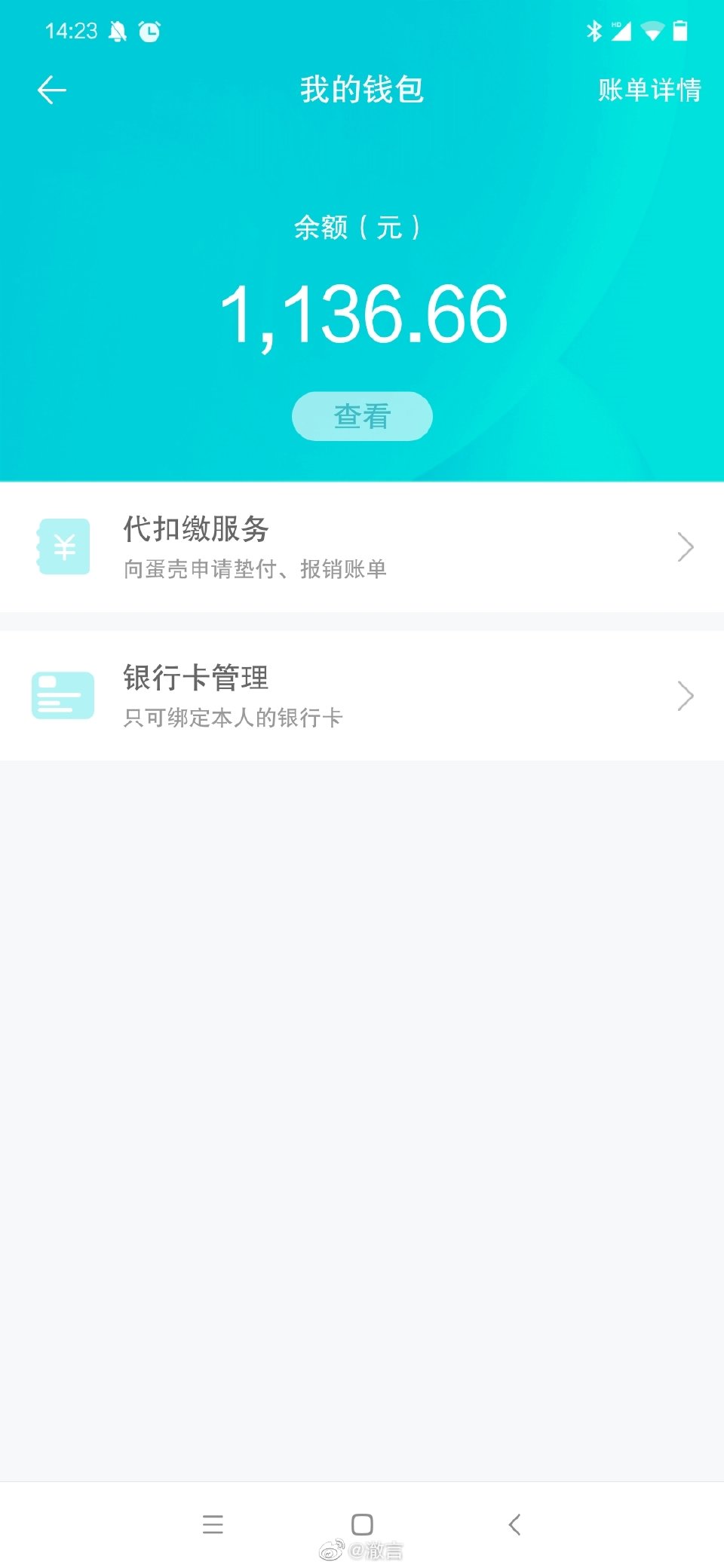
Task: Expand 银行卡管理 using the right arrow
Action: pos(685,695)
